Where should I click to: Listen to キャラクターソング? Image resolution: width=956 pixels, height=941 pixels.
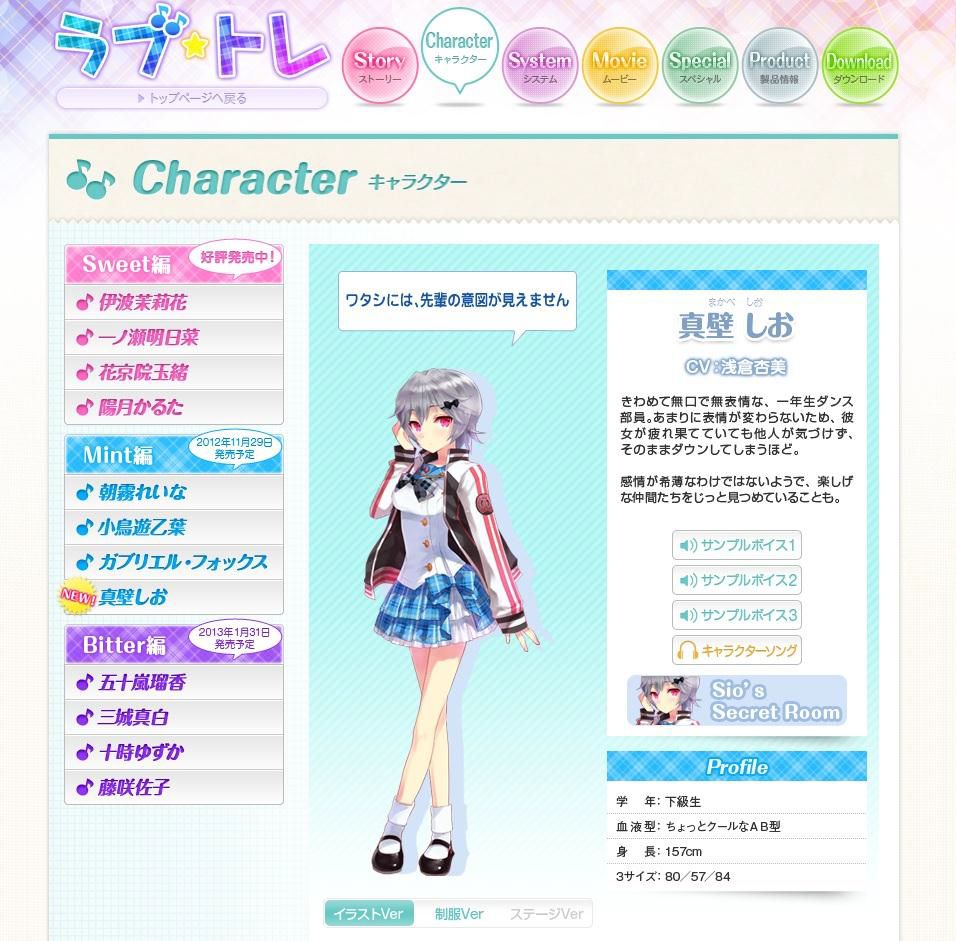coord(737,650)
